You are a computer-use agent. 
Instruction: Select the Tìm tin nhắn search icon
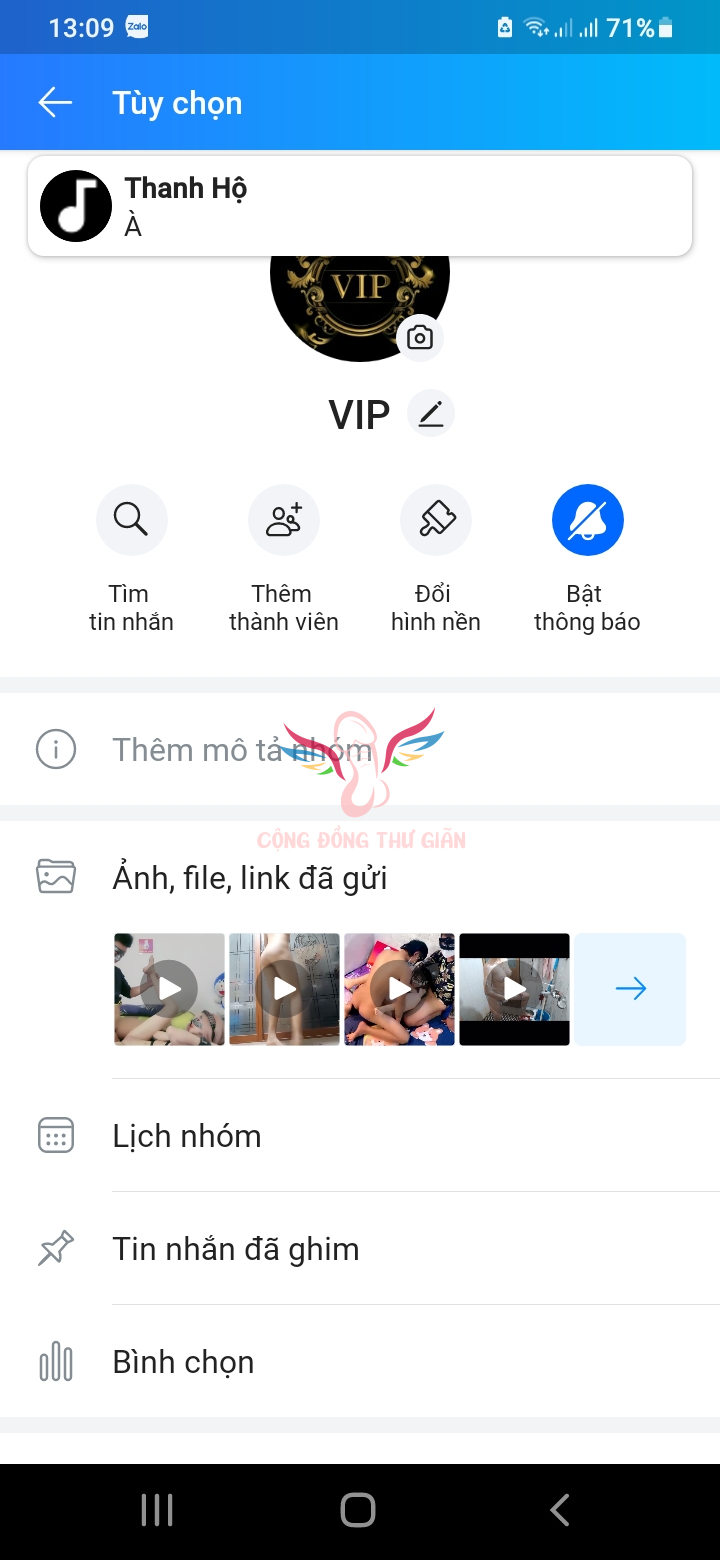tap(131, 519)
